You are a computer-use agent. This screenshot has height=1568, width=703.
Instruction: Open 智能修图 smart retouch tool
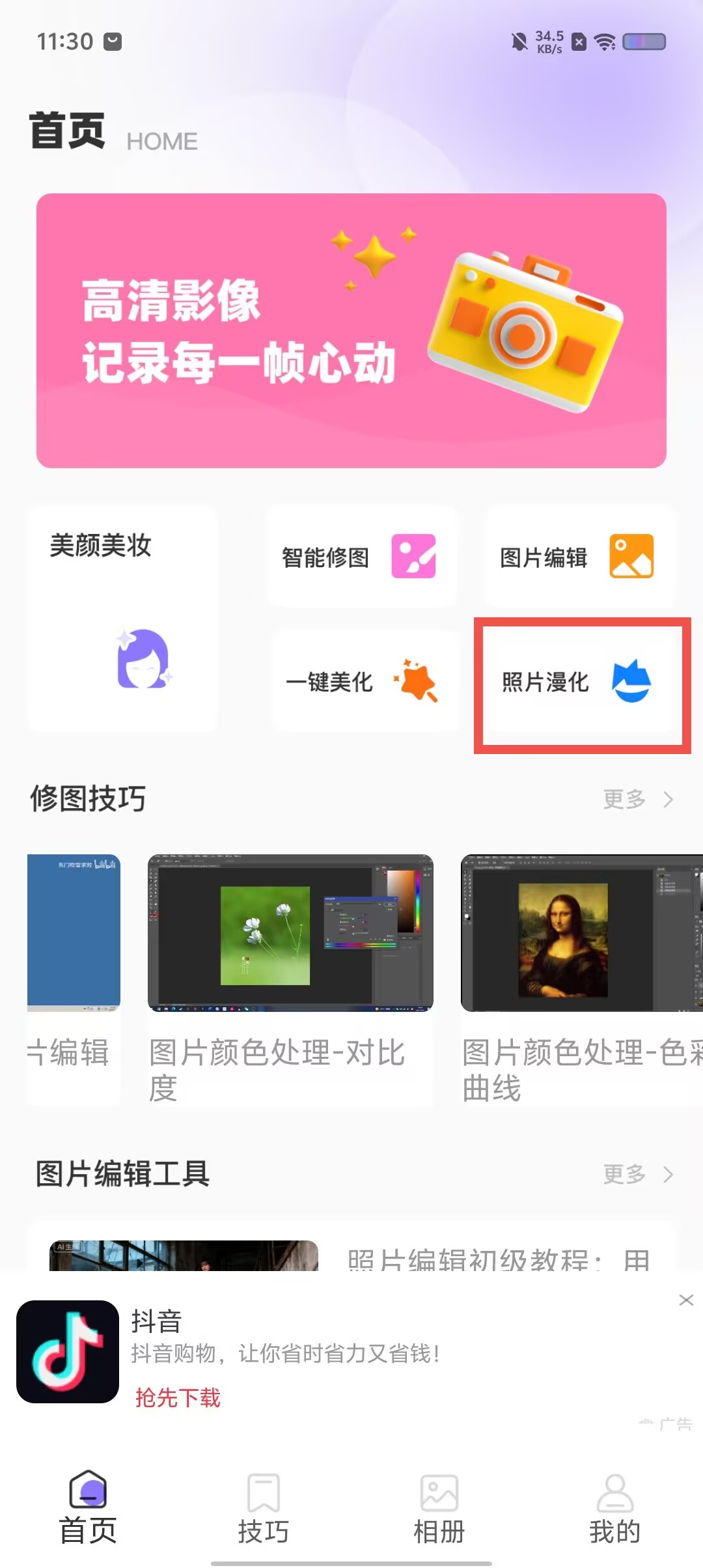361,557
